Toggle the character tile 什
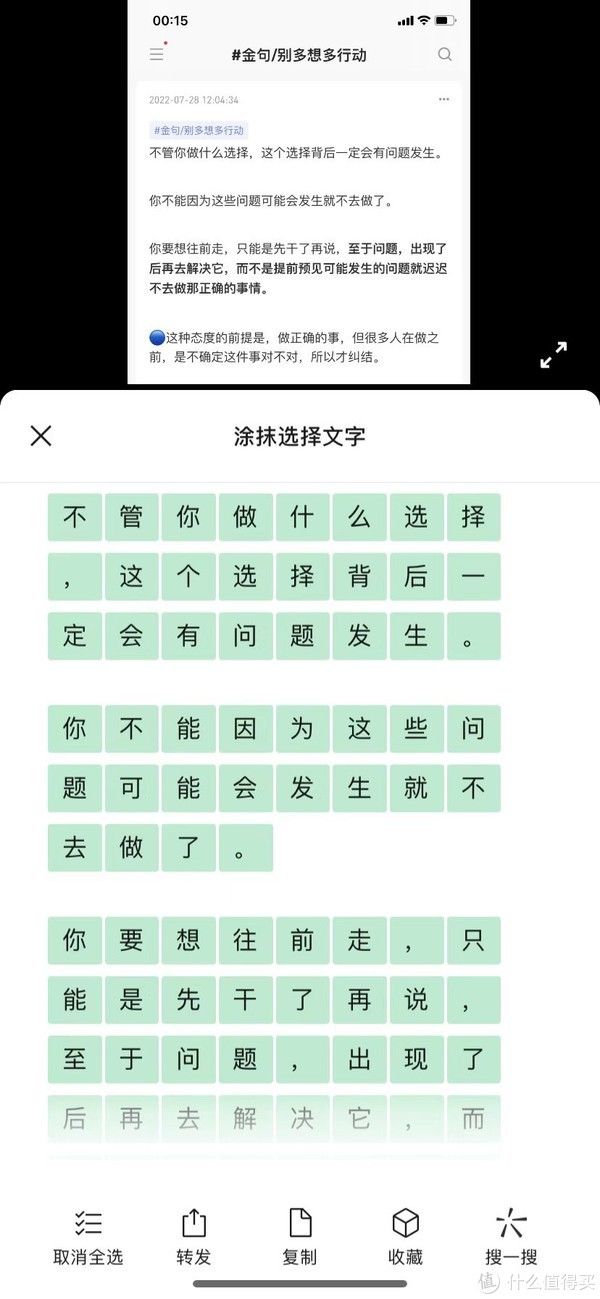600x1299 pixels. click(x=301, y=517)
